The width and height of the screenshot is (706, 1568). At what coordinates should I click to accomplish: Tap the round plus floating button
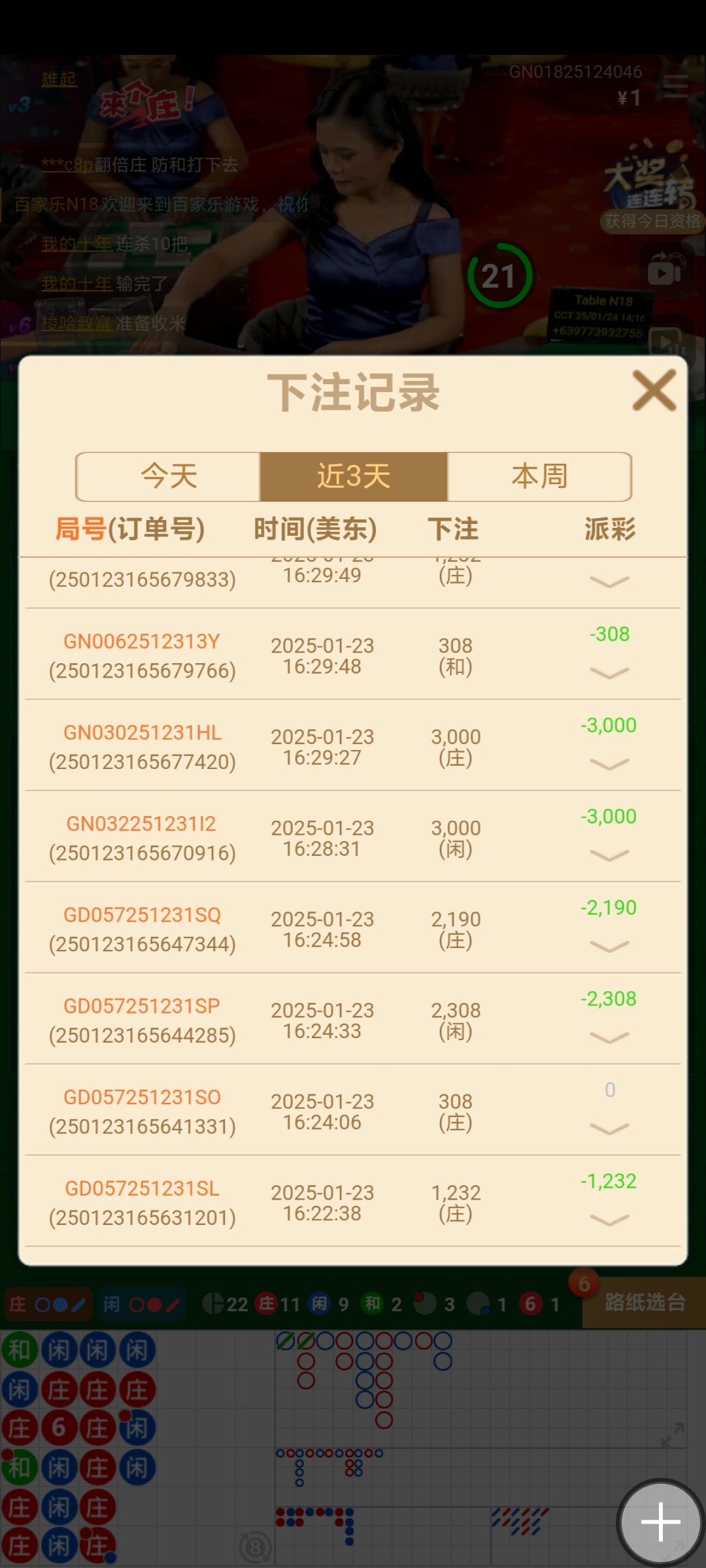660,1522
